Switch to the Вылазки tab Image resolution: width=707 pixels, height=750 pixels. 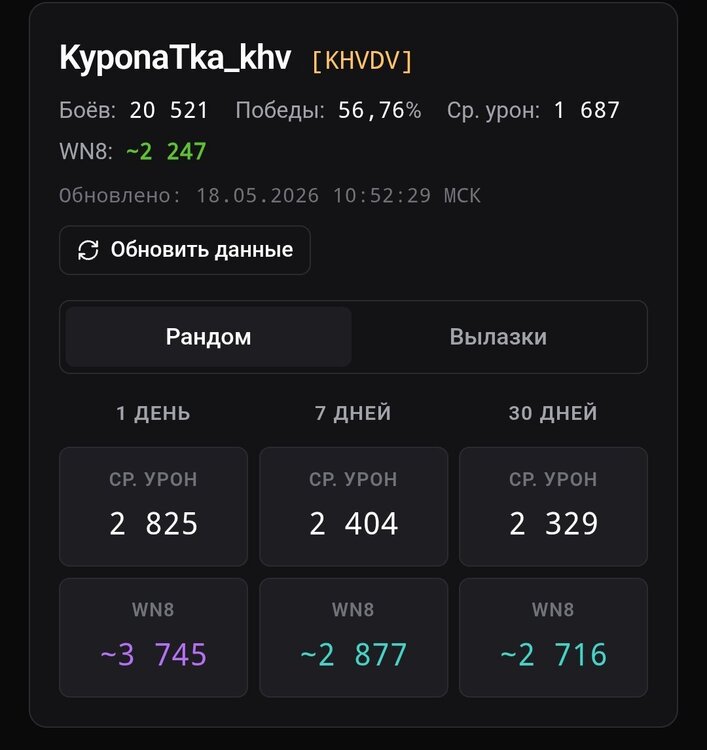pos(498,337)
